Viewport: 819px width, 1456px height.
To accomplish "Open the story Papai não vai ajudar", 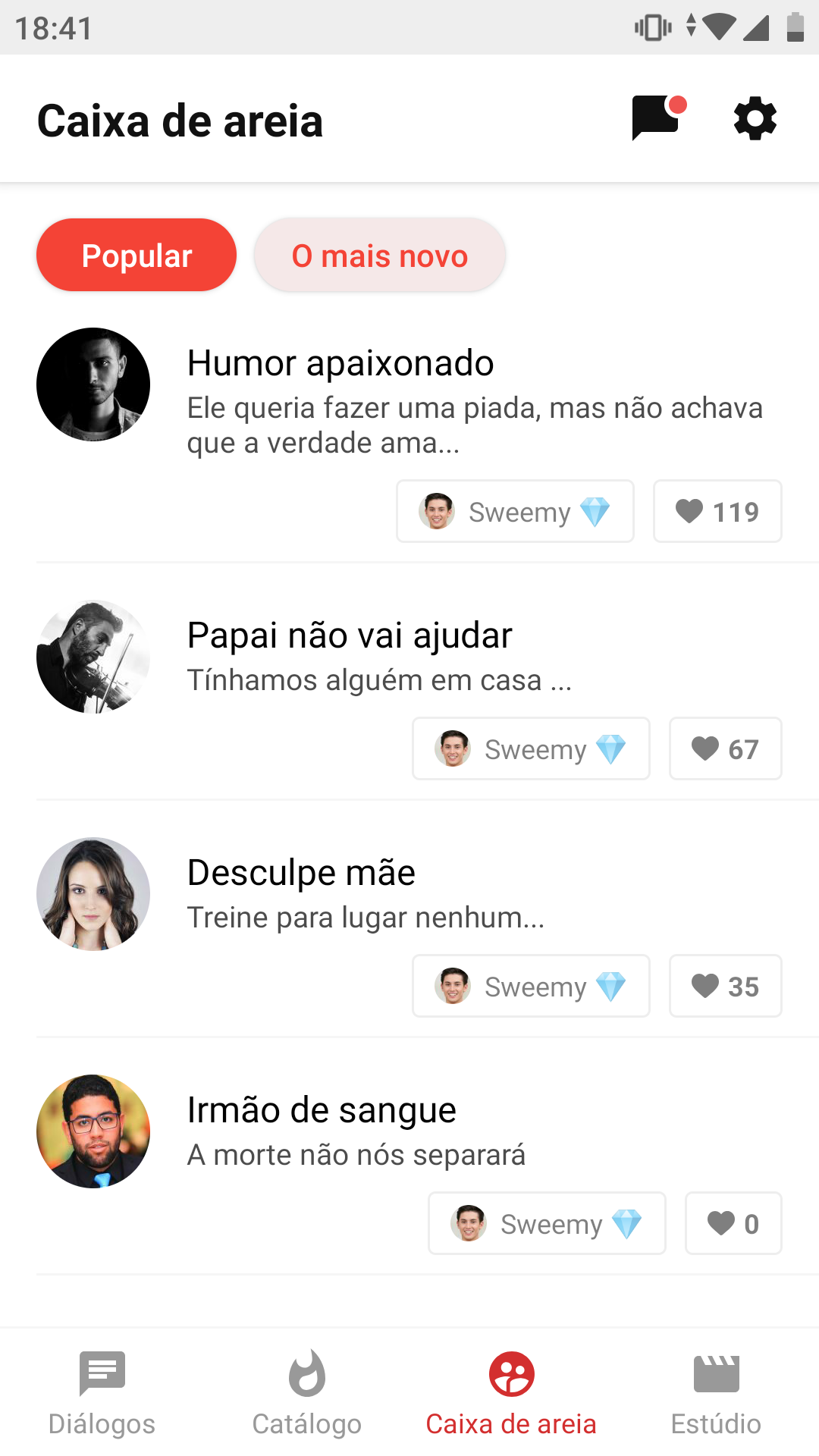I will pyautogui.click(x=350, y=635).
